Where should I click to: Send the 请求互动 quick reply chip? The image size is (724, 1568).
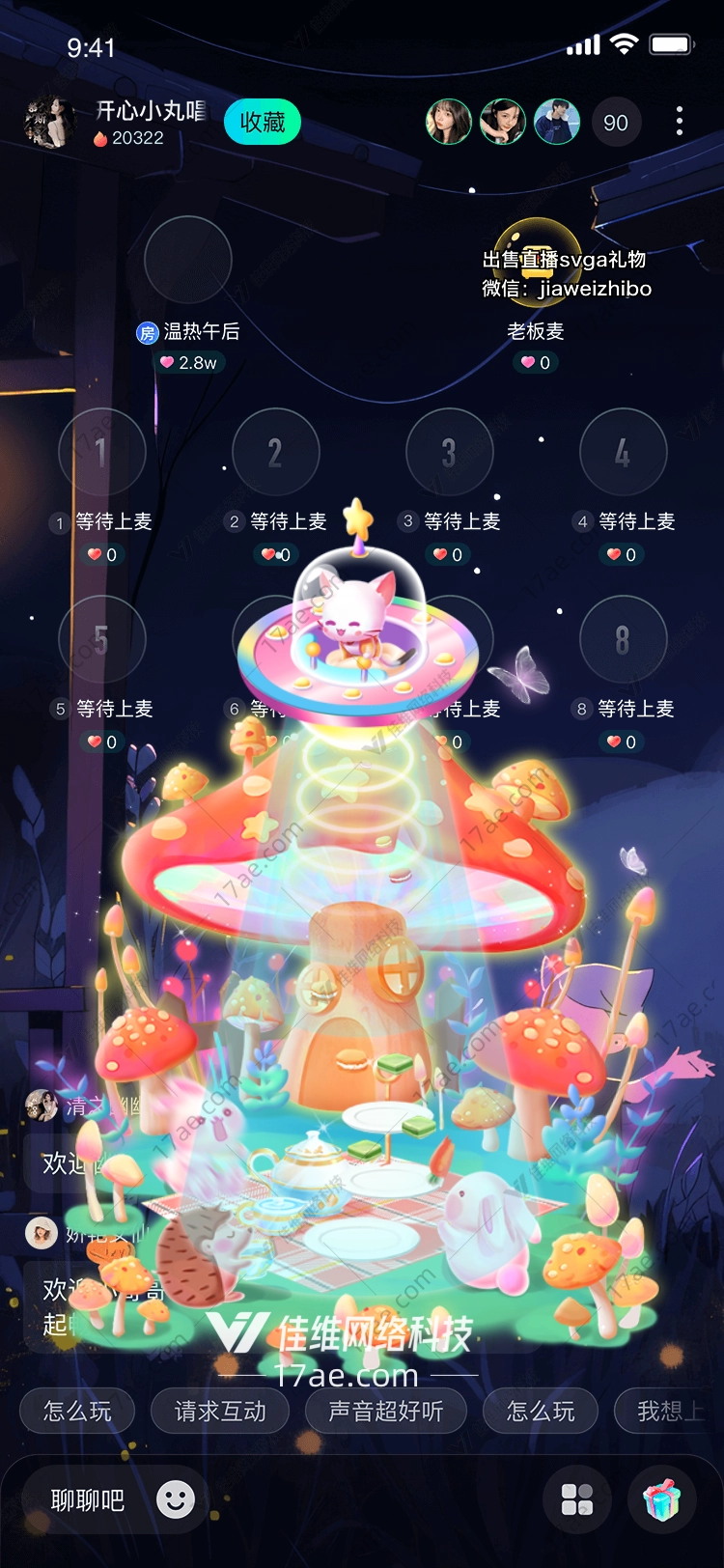[220, 1412]
